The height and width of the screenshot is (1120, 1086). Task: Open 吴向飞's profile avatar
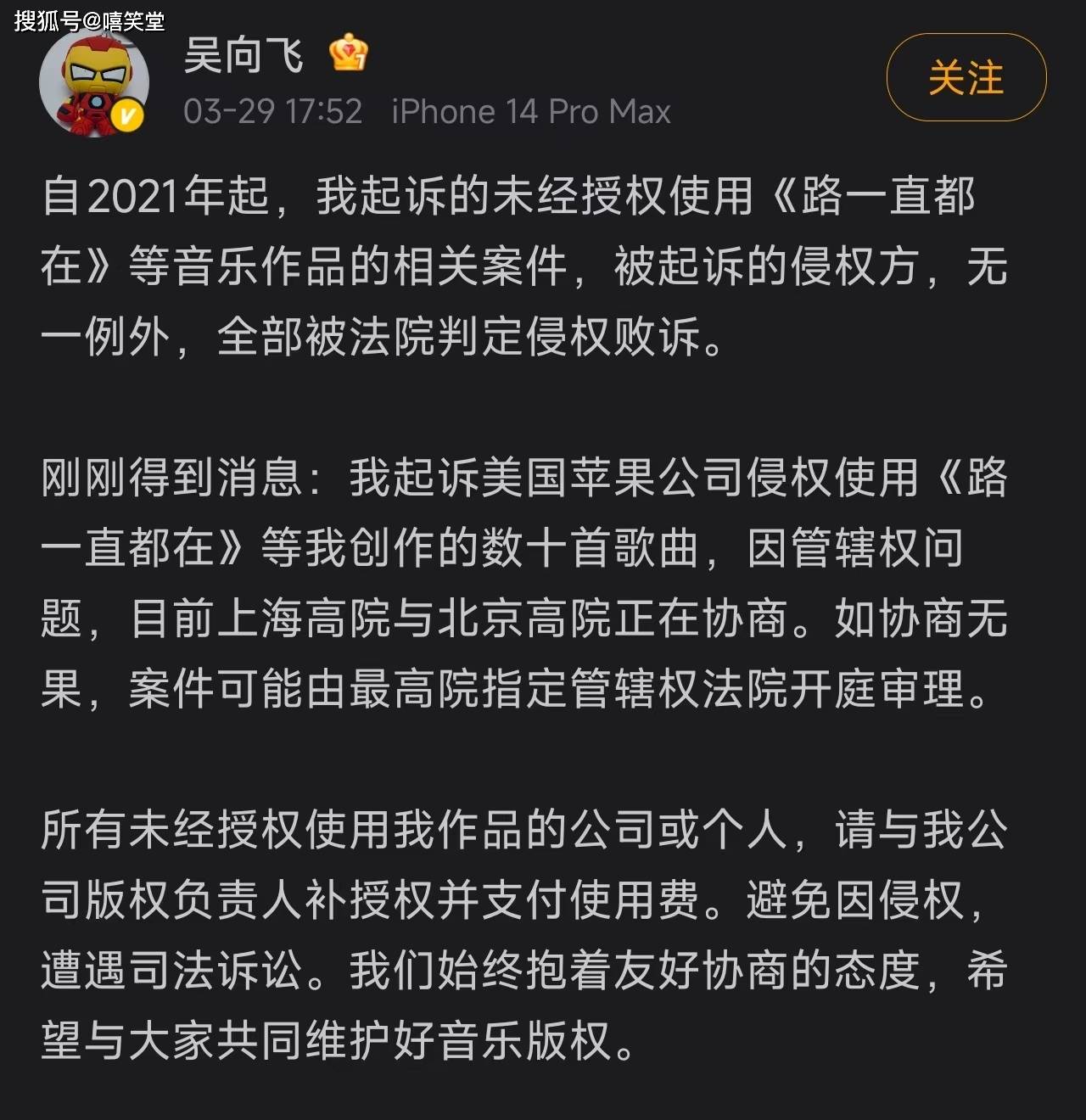[x=94, y=87]
